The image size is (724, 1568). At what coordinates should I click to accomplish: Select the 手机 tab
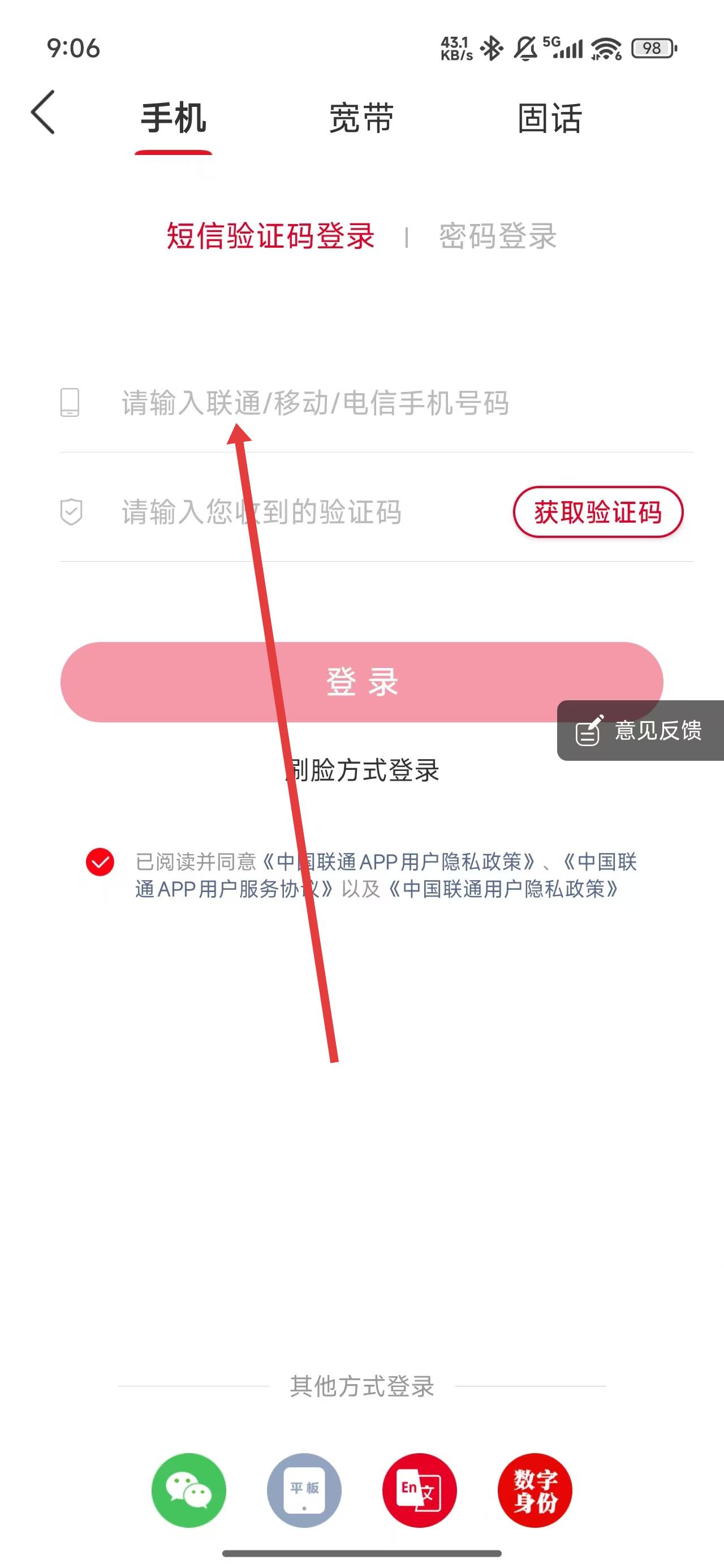174,118
